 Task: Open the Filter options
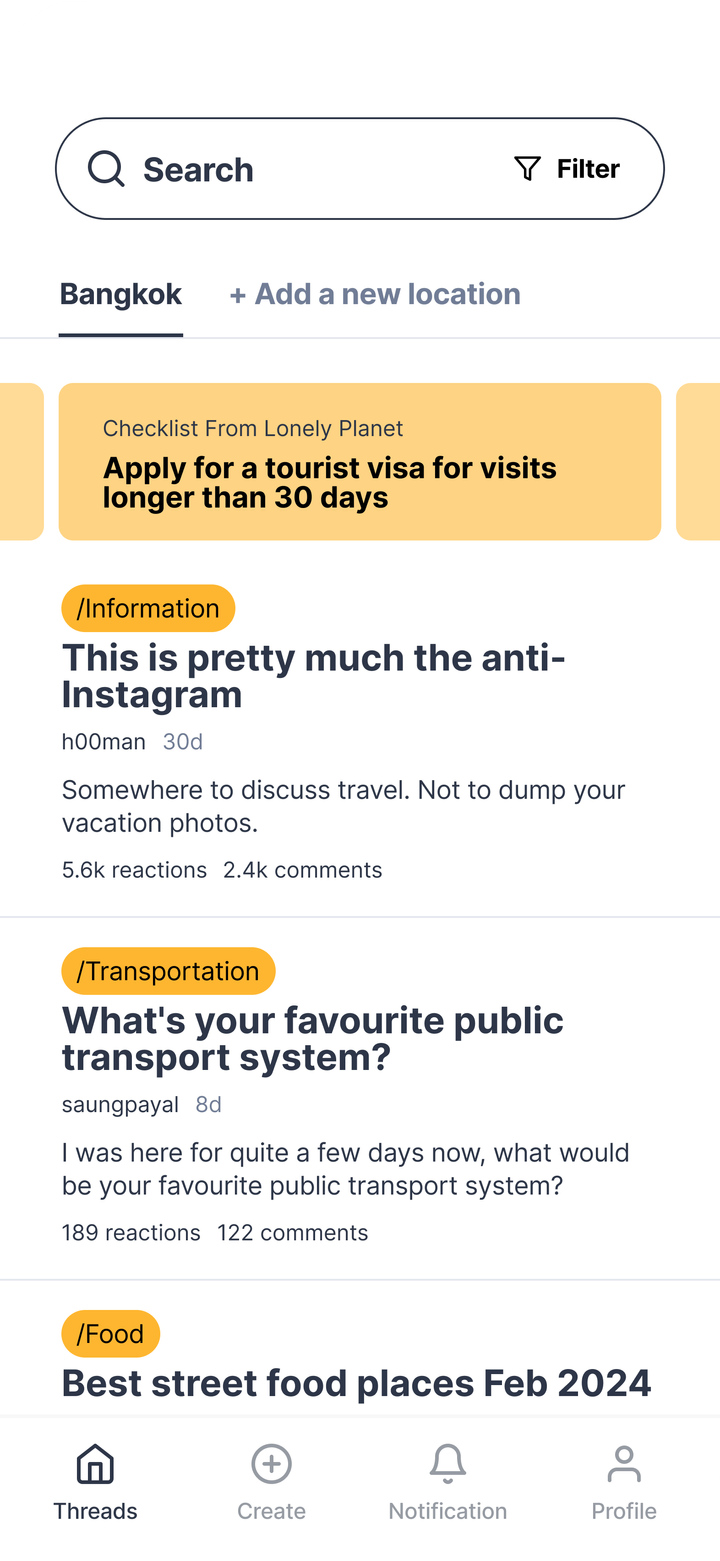click(x=567, y=169)
